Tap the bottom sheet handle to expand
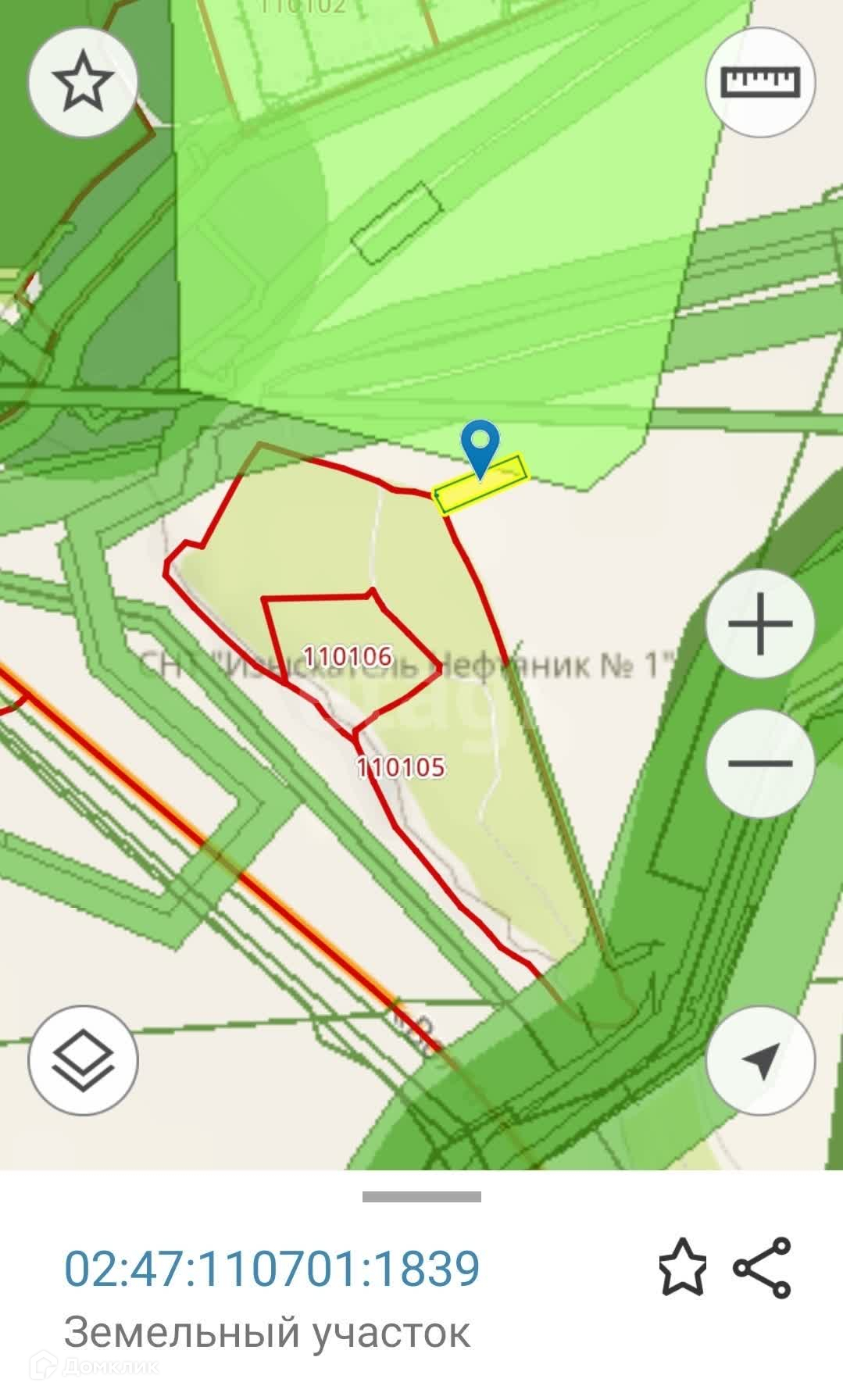Image resolution: width=843 pixels, height=1400 pixels. tap(422, 1197)
